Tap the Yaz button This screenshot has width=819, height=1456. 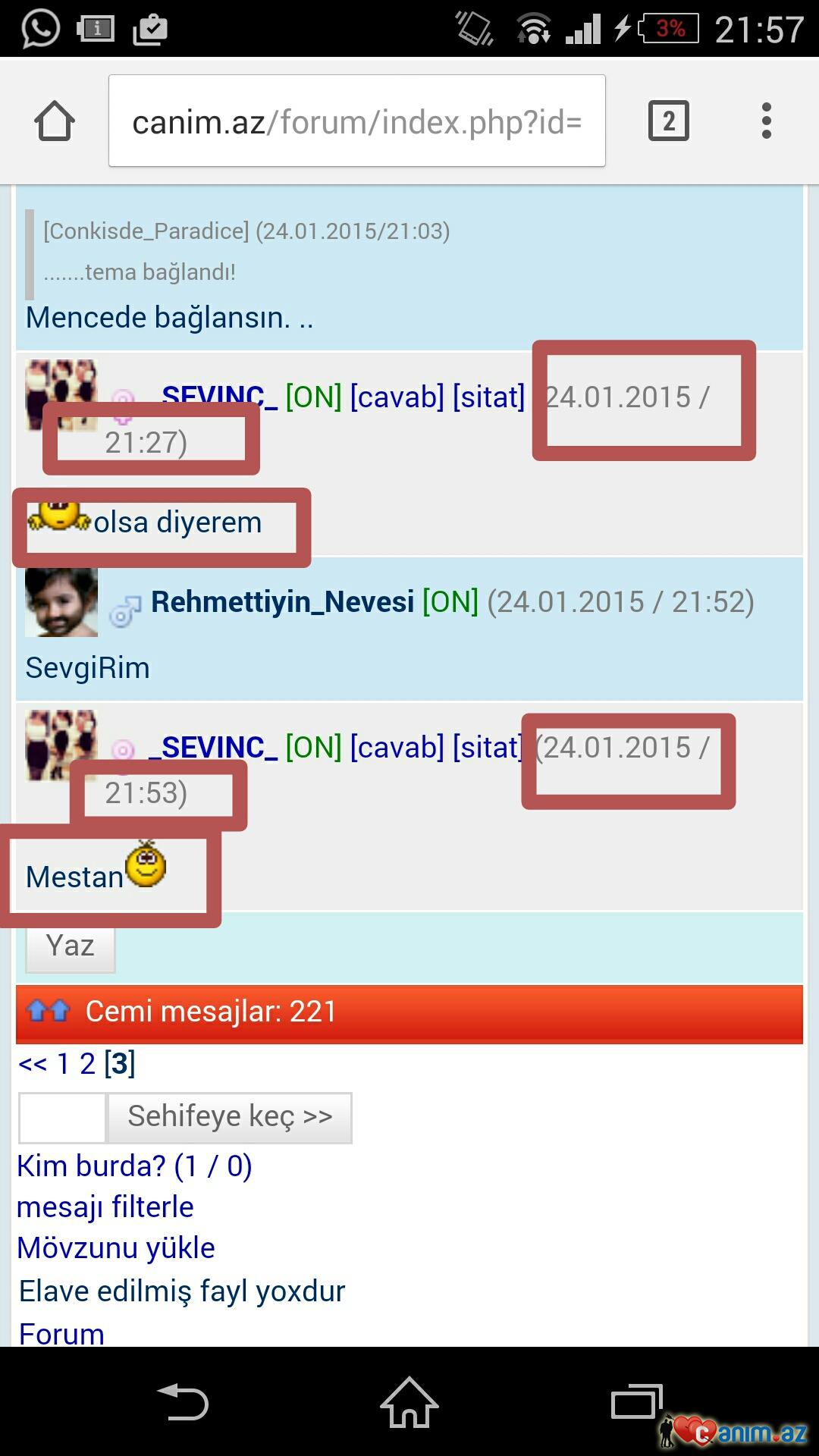[71, 946]
